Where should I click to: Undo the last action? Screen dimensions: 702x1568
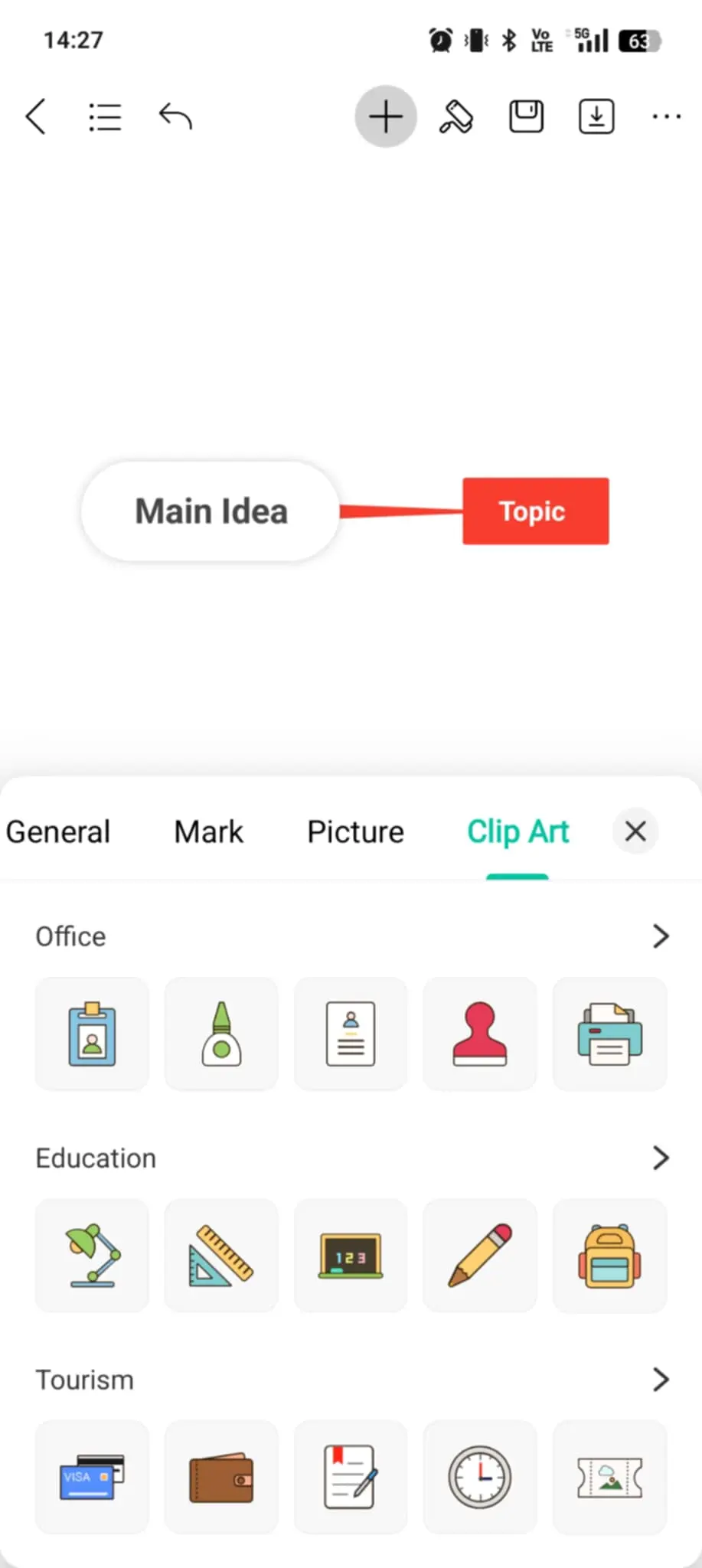pyautogui.click(x=175, y=116)
